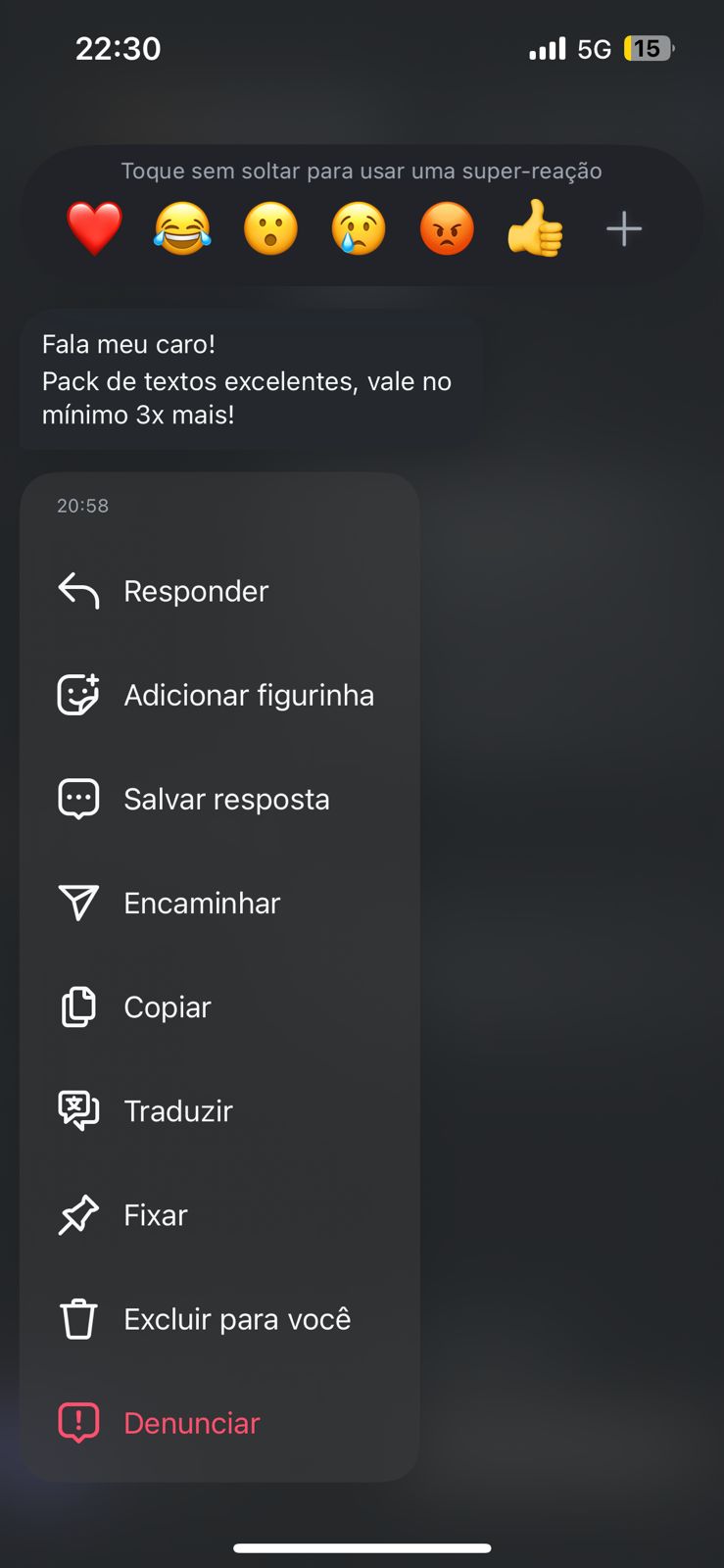Screen dimensions: 724x1568
Task: Tap Salvar resposta
Action: coord(226,799)
